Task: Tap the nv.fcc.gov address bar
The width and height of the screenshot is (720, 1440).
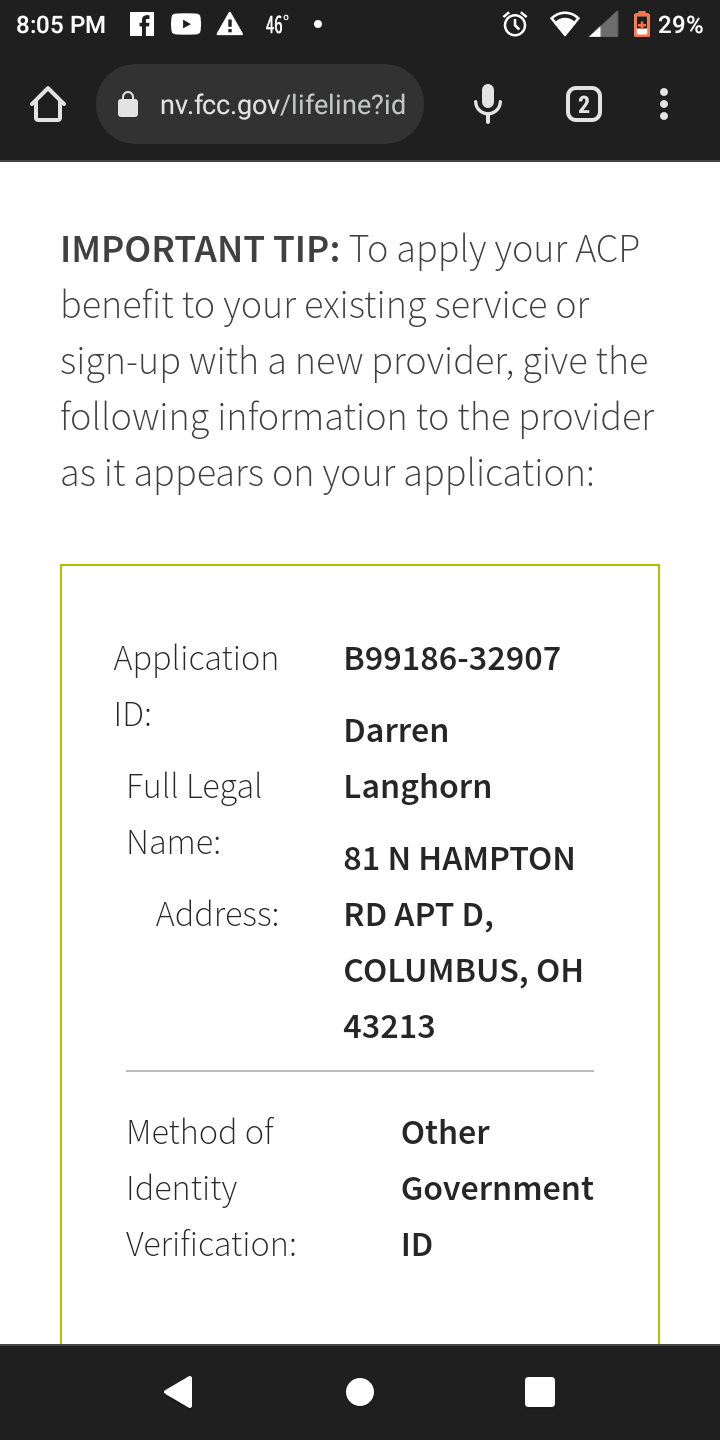Action: coord(260,104)
